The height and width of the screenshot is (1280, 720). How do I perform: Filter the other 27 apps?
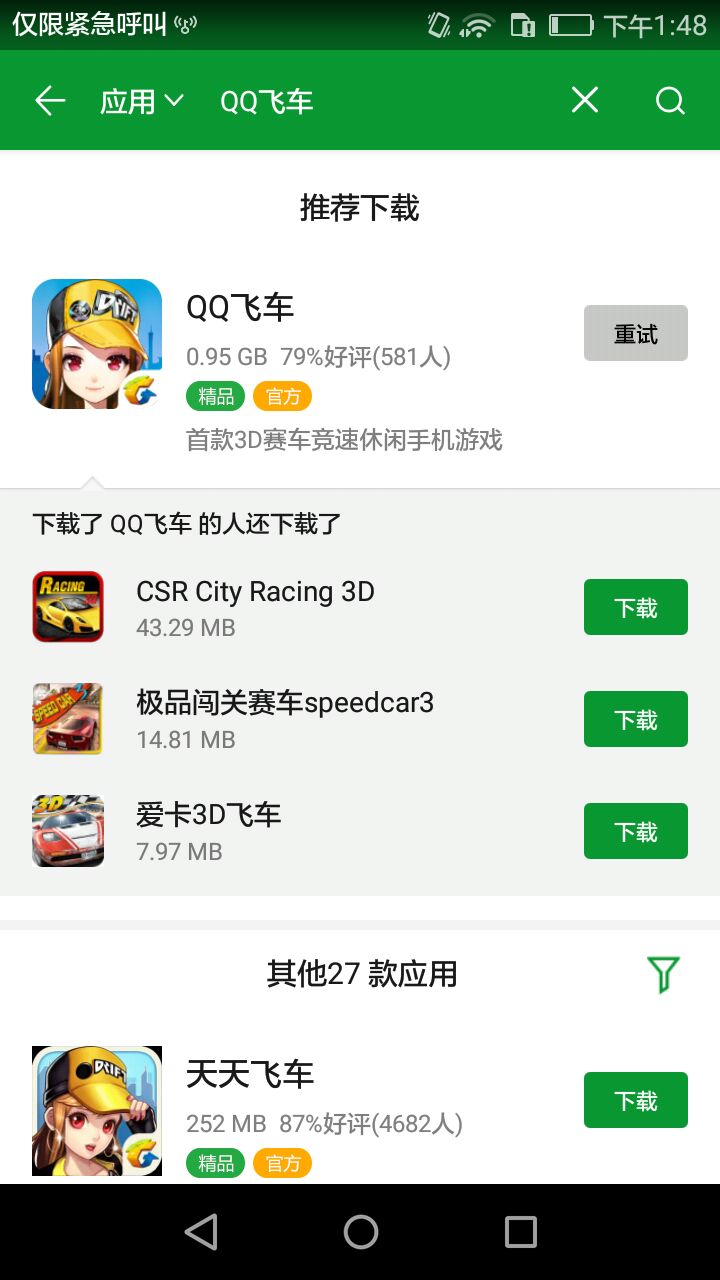coord(663,973)
